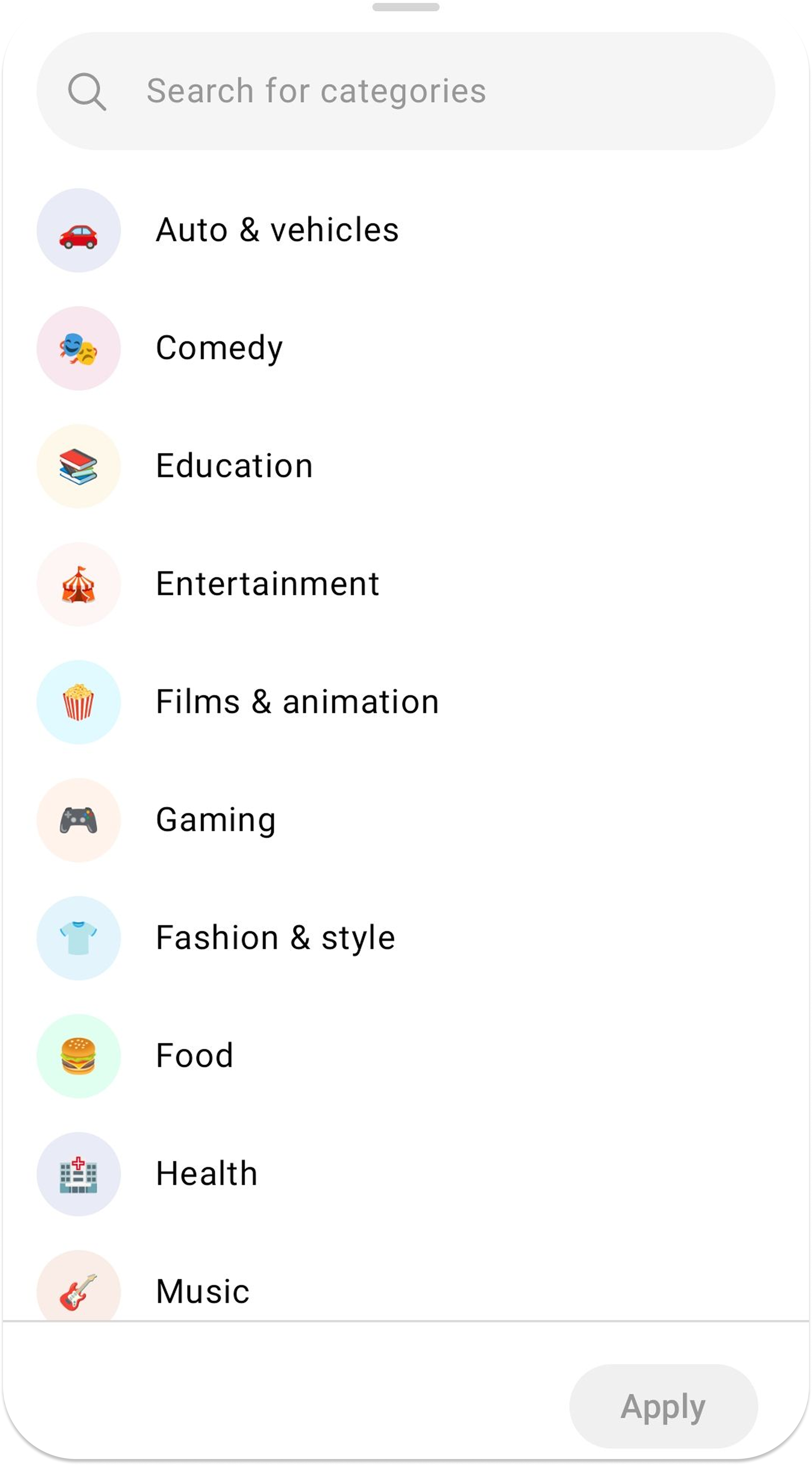Pick the Fashion & style category

(405, 938)
